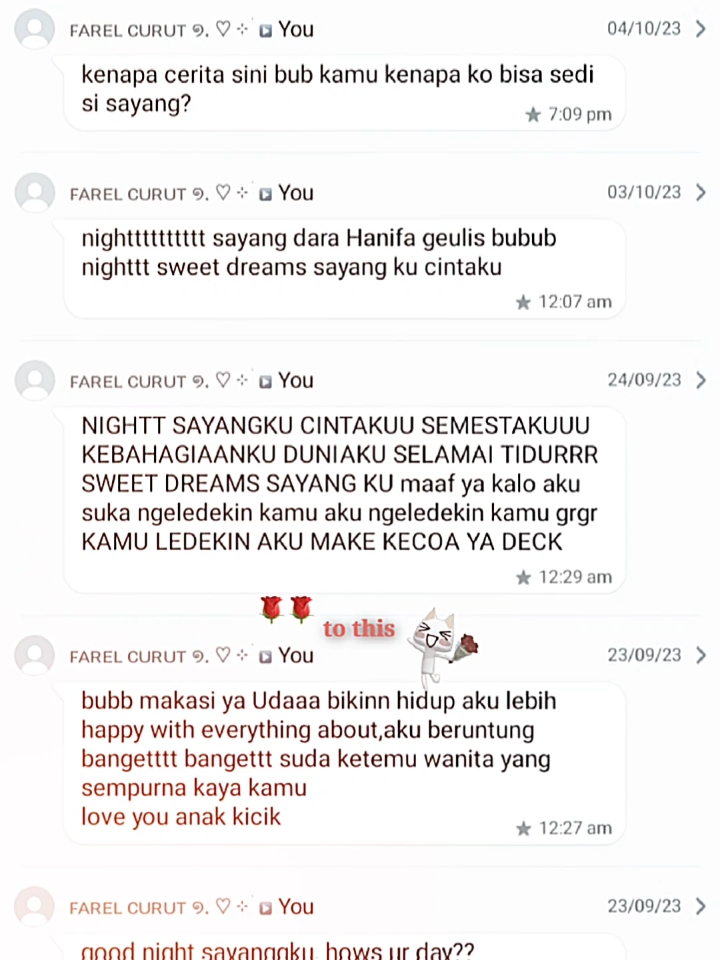Image resolution: width=720 pixels, height=960 pixels.
Task: Tap the chevron beside 24/09/23
Action: tap(701, 380)
